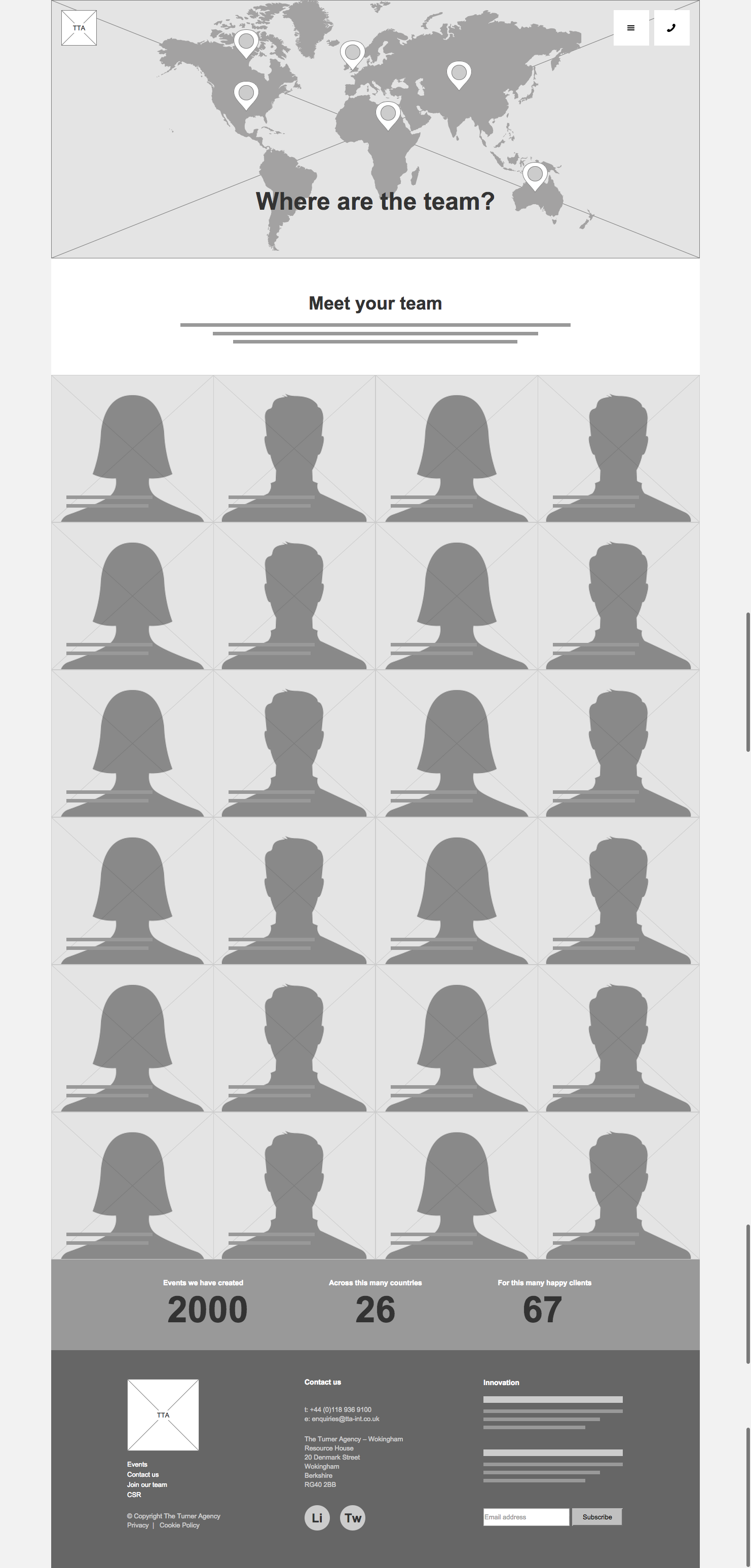Tap the TTA logo in the header
The width and height of the screenshot is (751, 1568).
[x=79, y=28]
